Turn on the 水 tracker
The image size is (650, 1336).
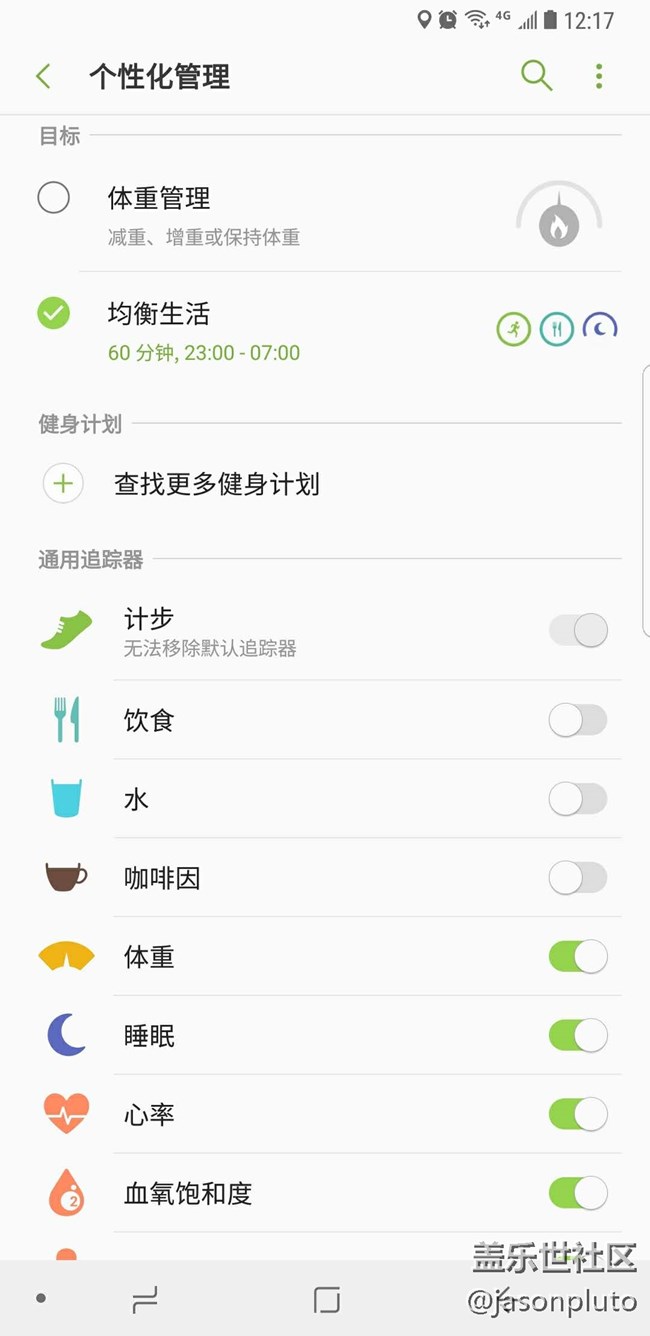[577, 799]
